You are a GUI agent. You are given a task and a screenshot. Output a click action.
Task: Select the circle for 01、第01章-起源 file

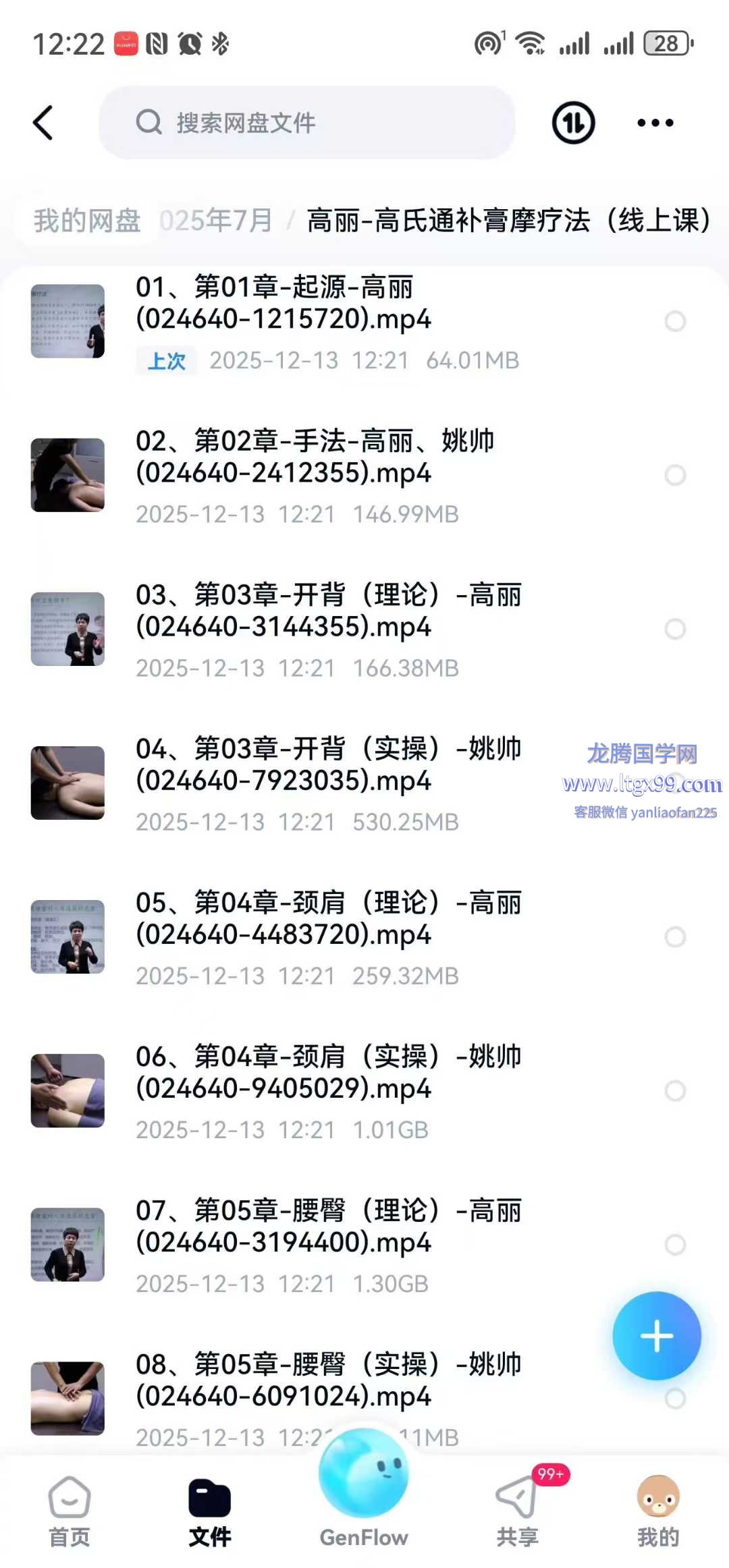point(675,321)
